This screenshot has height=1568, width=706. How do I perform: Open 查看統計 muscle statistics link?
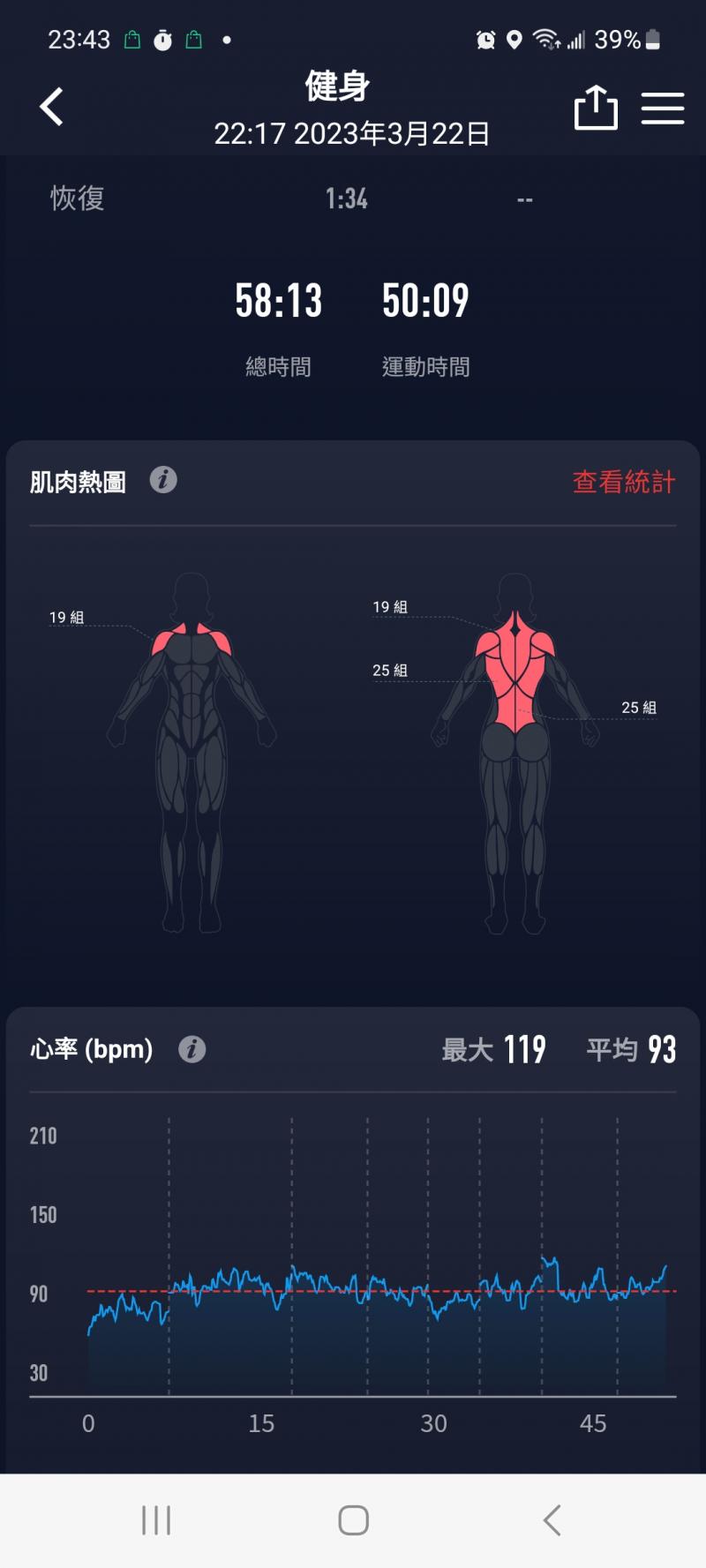coord(623,482)
